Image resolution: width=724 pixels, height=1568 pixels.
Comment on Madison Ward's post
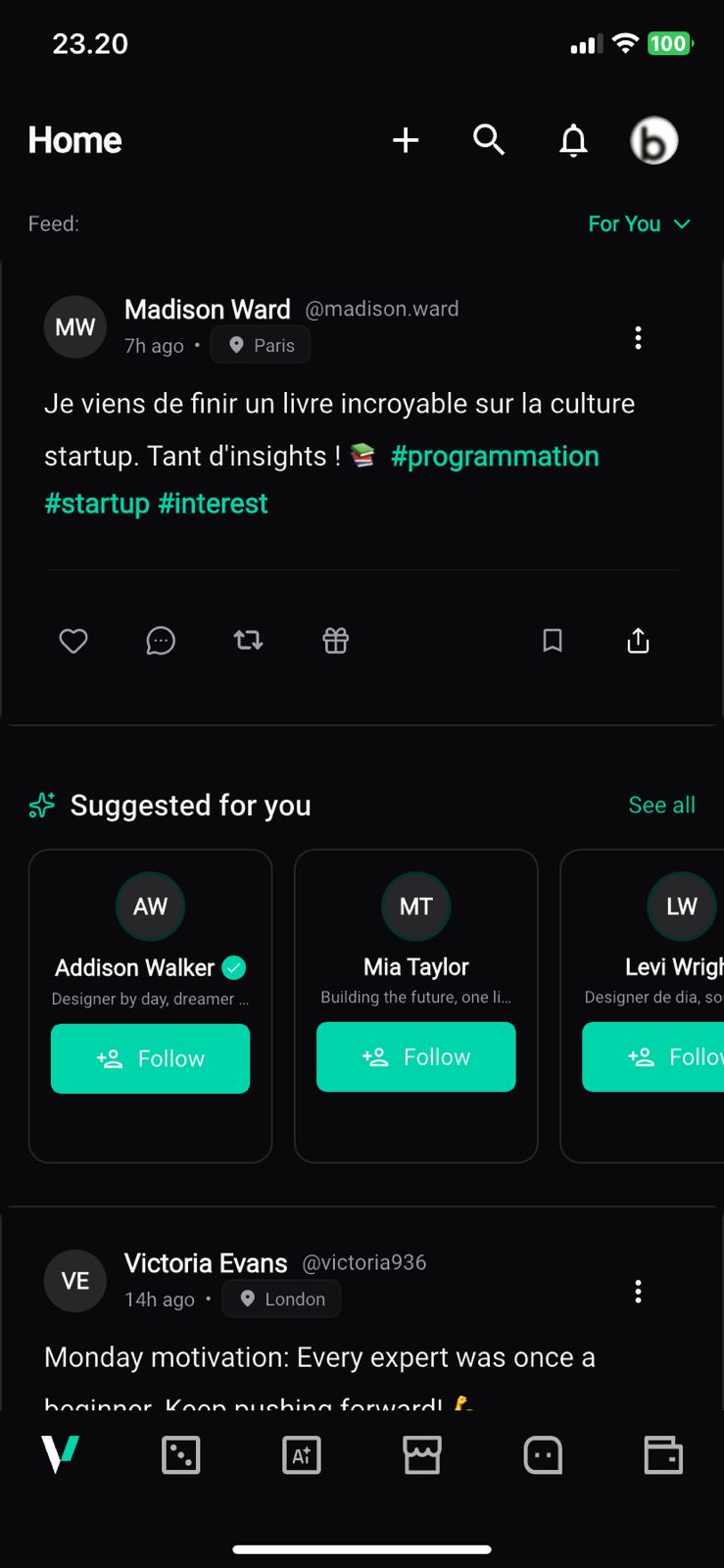point(161,641)
